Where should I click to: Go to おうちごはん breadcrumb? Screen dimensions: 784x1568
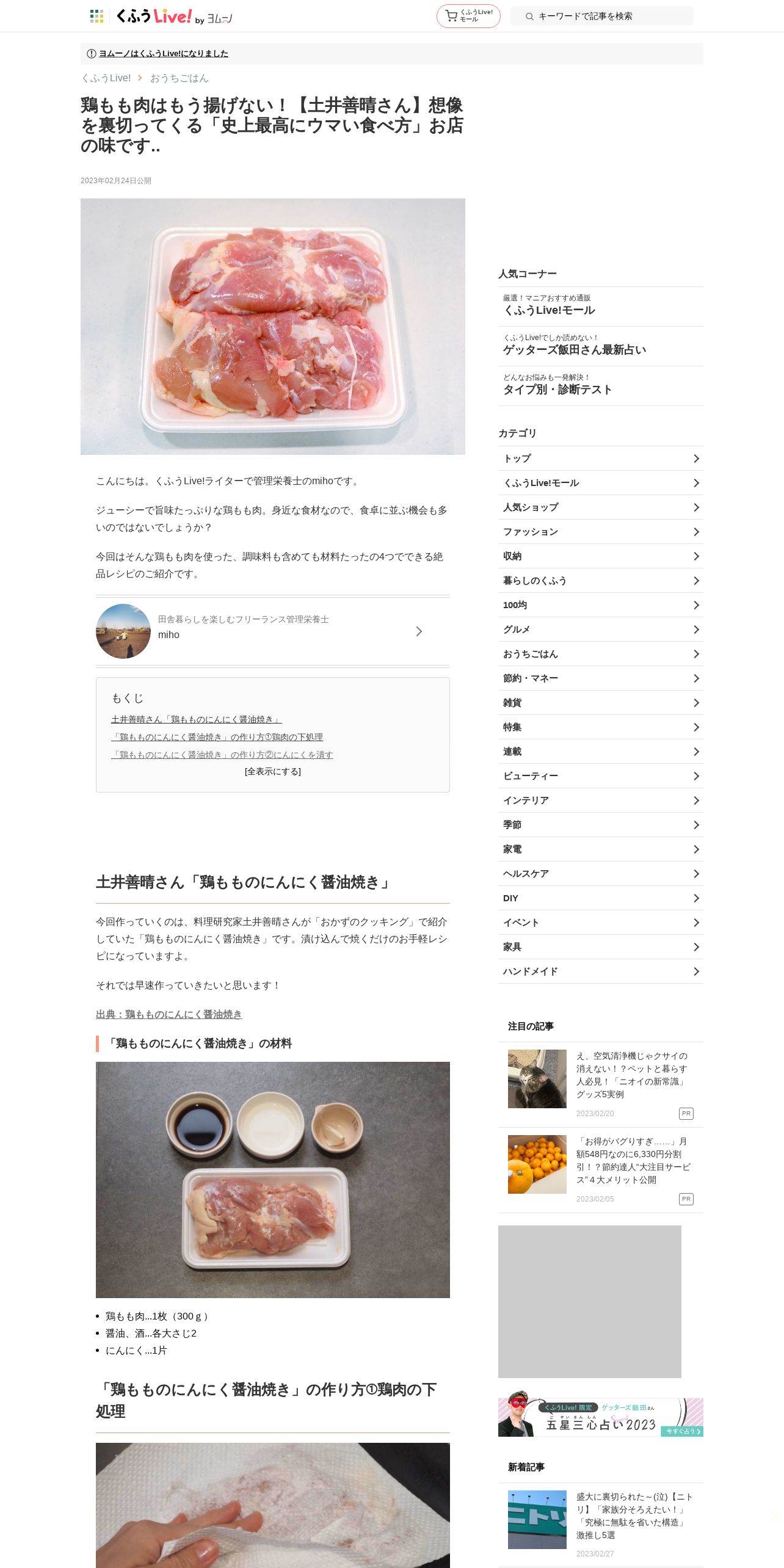click(179, 78)
